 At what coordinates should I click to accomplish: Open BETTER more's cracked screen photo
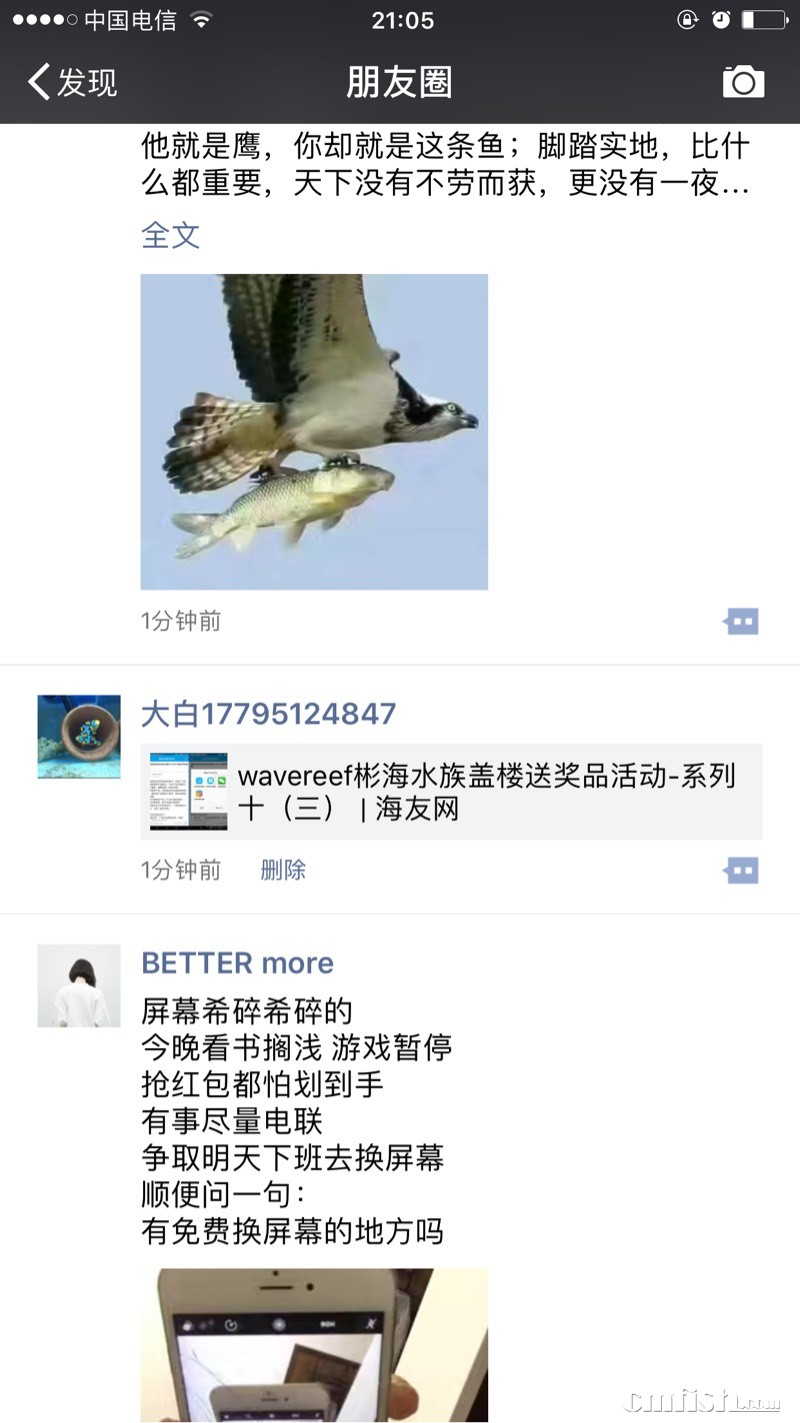point(314,1345)
